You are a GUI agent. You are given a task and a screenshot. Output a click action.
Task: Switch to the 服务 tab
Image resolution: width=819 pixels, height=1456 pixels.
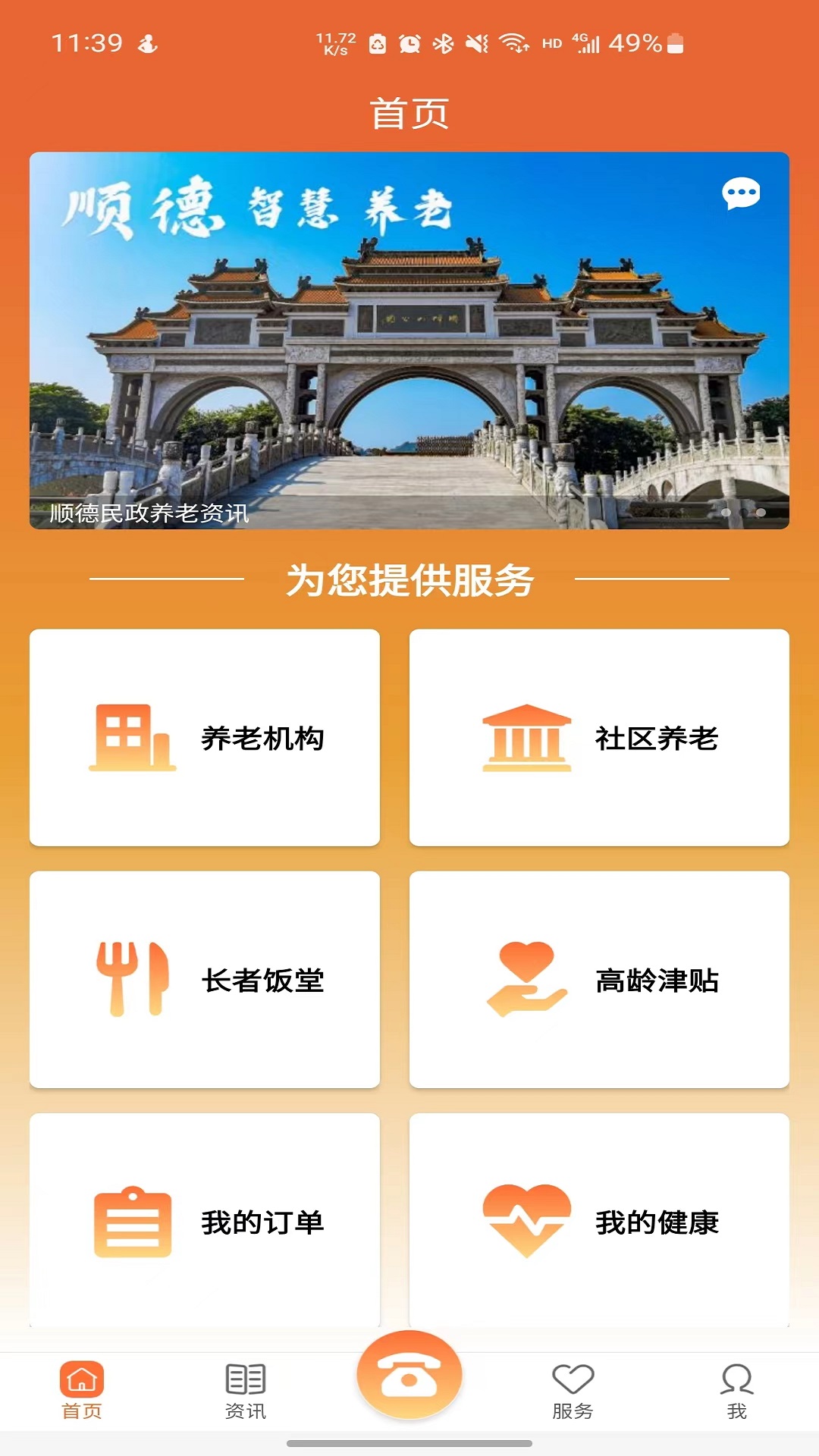pyautogui.click(x=573, y=1390)
